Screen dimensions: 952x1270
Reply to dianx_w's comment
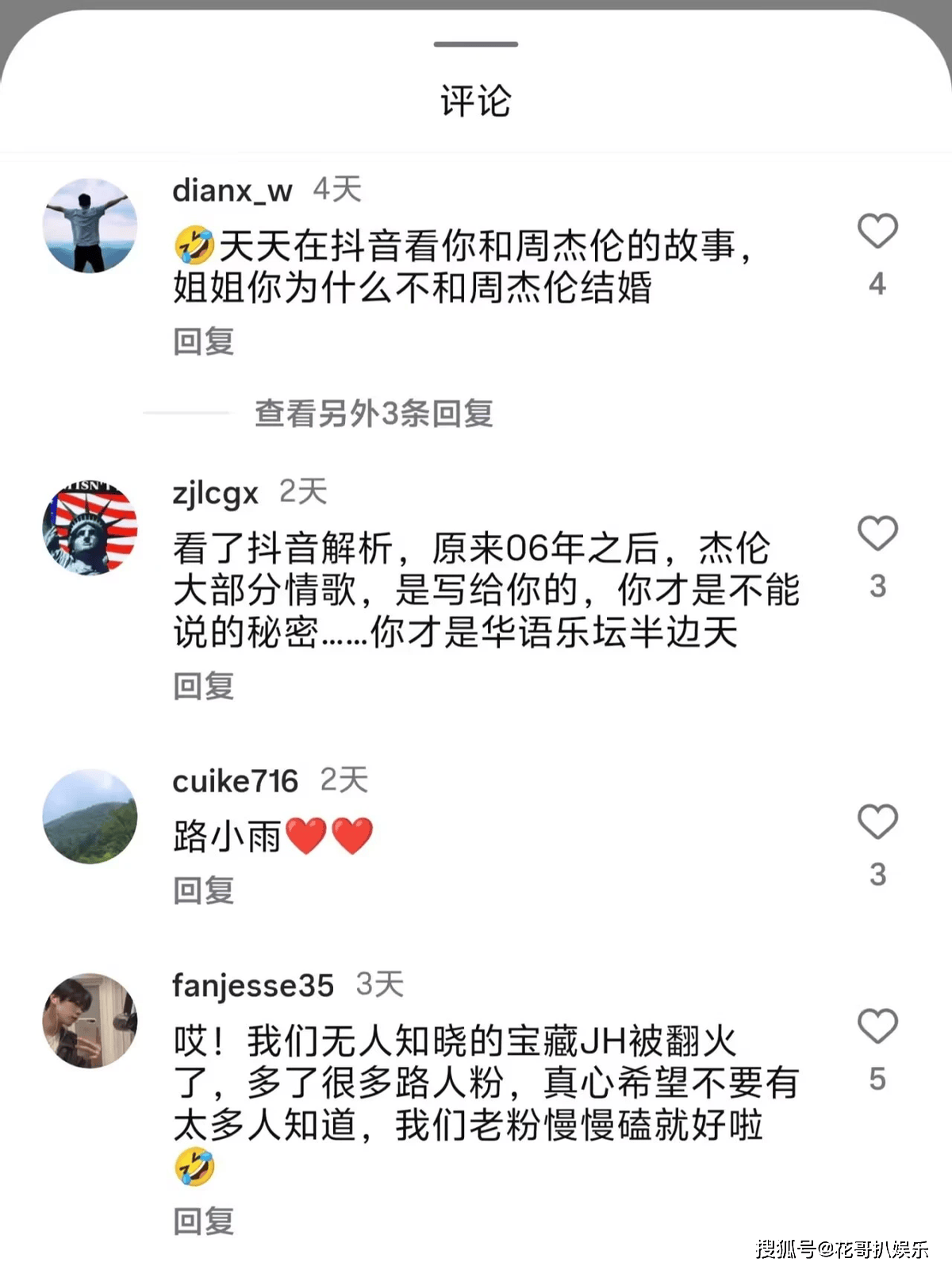coord(204,341)
